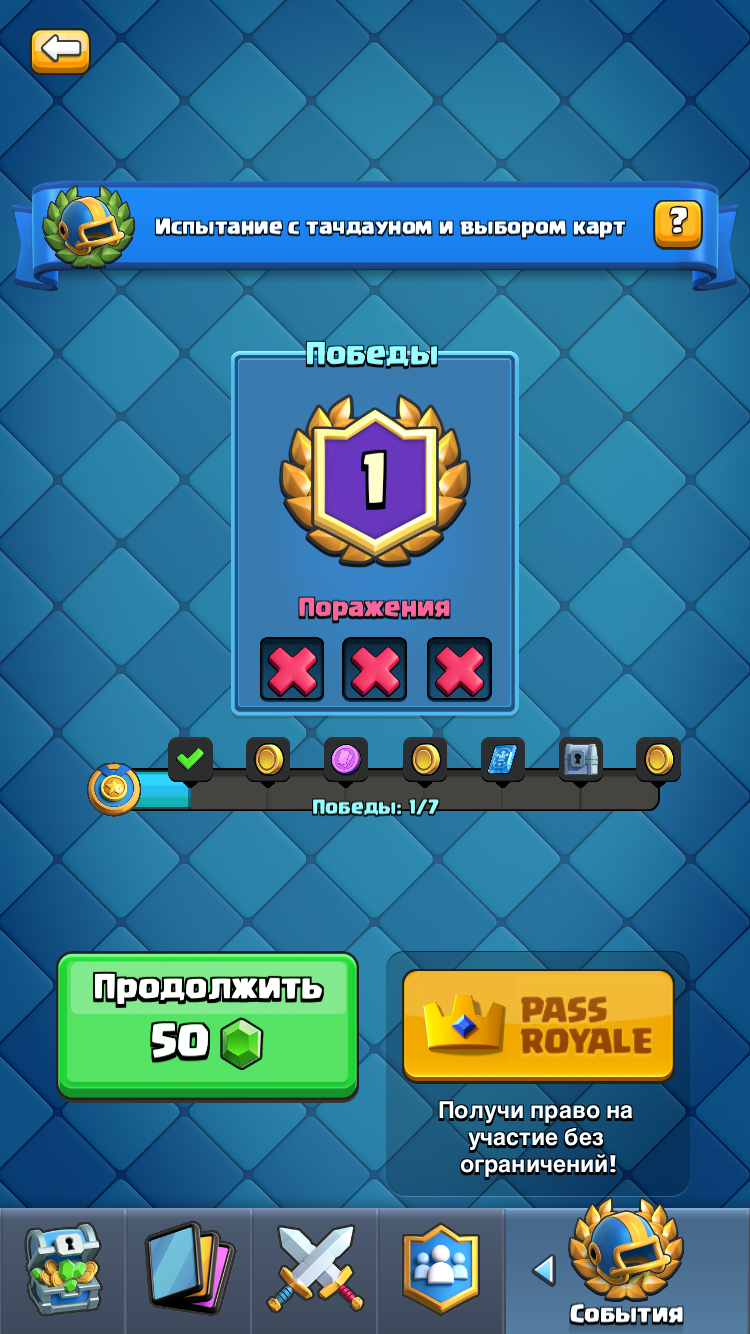Image resolution: width=750 pixels, height=1334 pixels.
Task: Open the Pass Royale offer
Action: click(x=538, y=1025)
